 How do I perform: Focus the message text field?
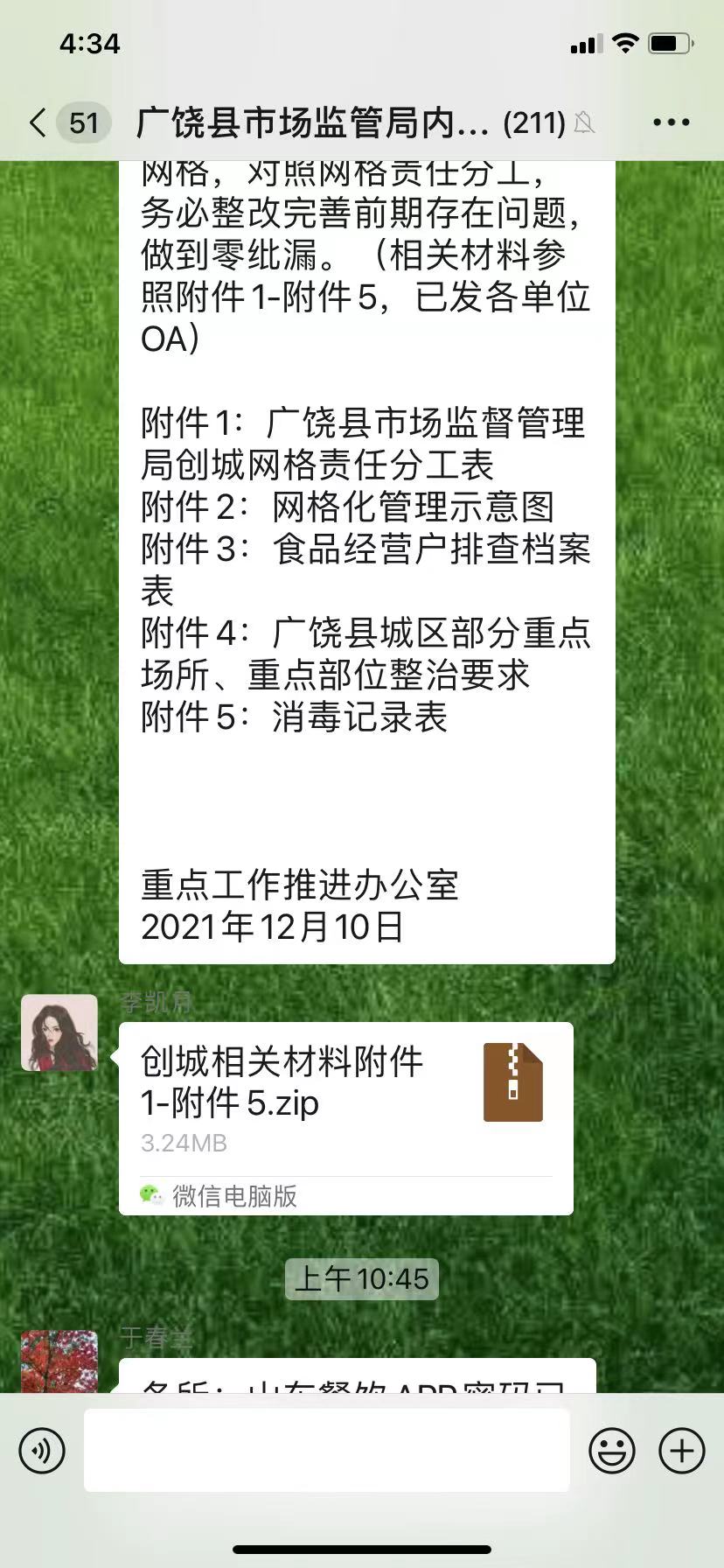(327, 1450)
